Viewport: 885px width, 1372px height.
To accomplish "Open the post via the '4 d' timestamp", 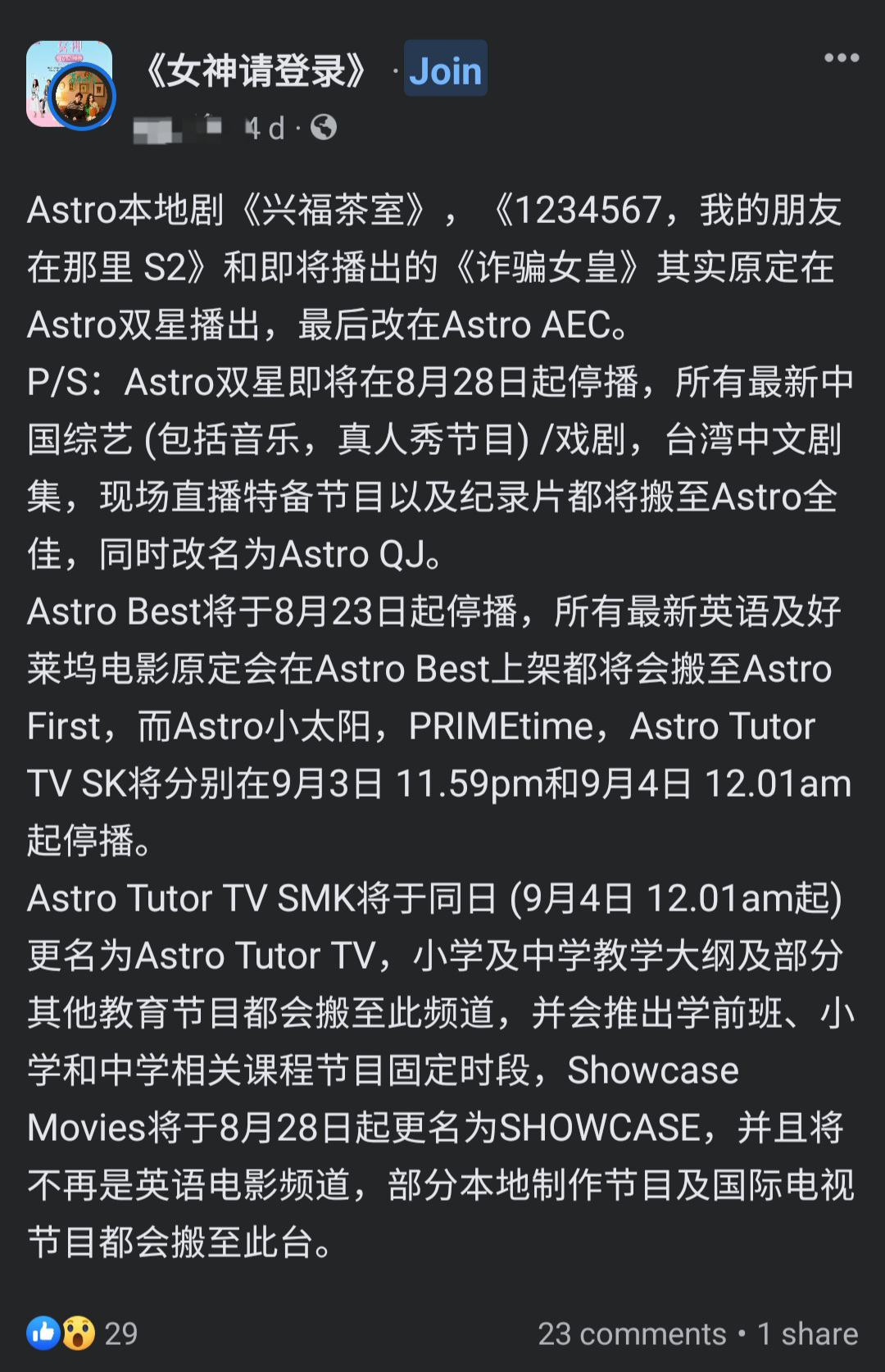I will (270, 126).
